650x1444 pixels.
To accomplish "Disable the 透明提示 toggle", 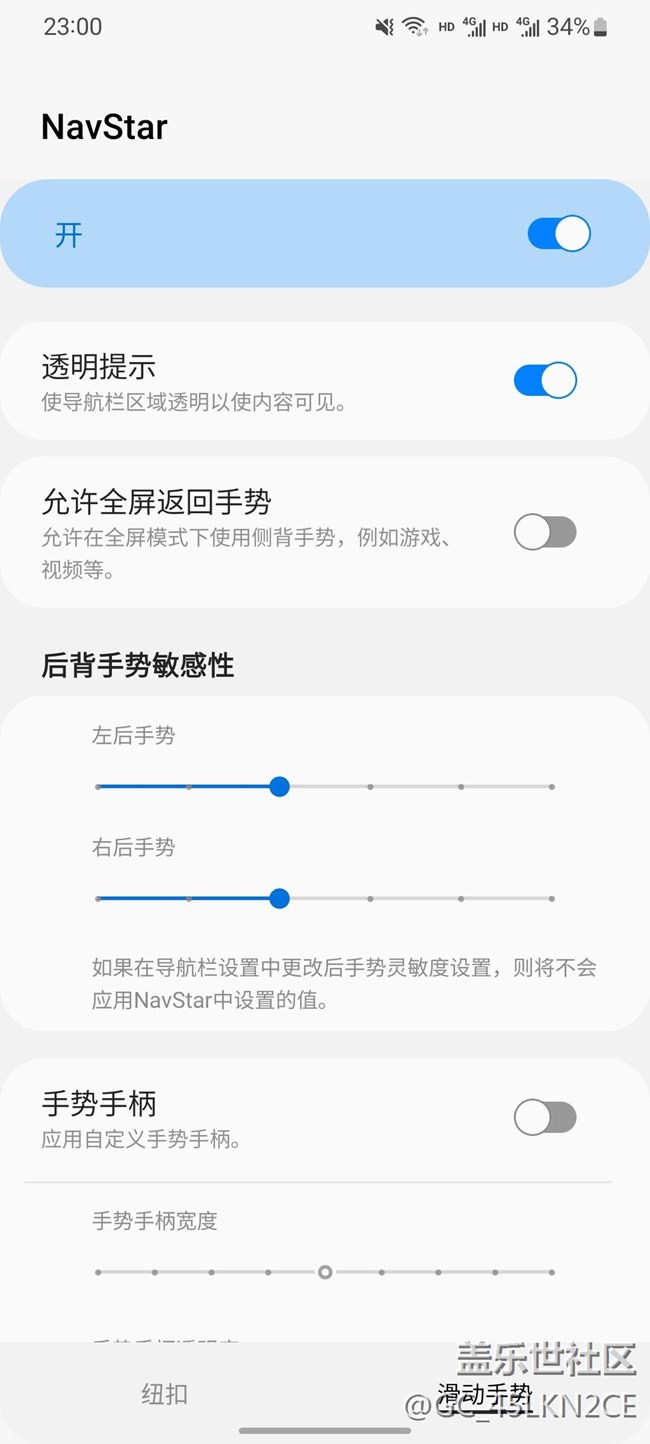I will pos(545,381).
